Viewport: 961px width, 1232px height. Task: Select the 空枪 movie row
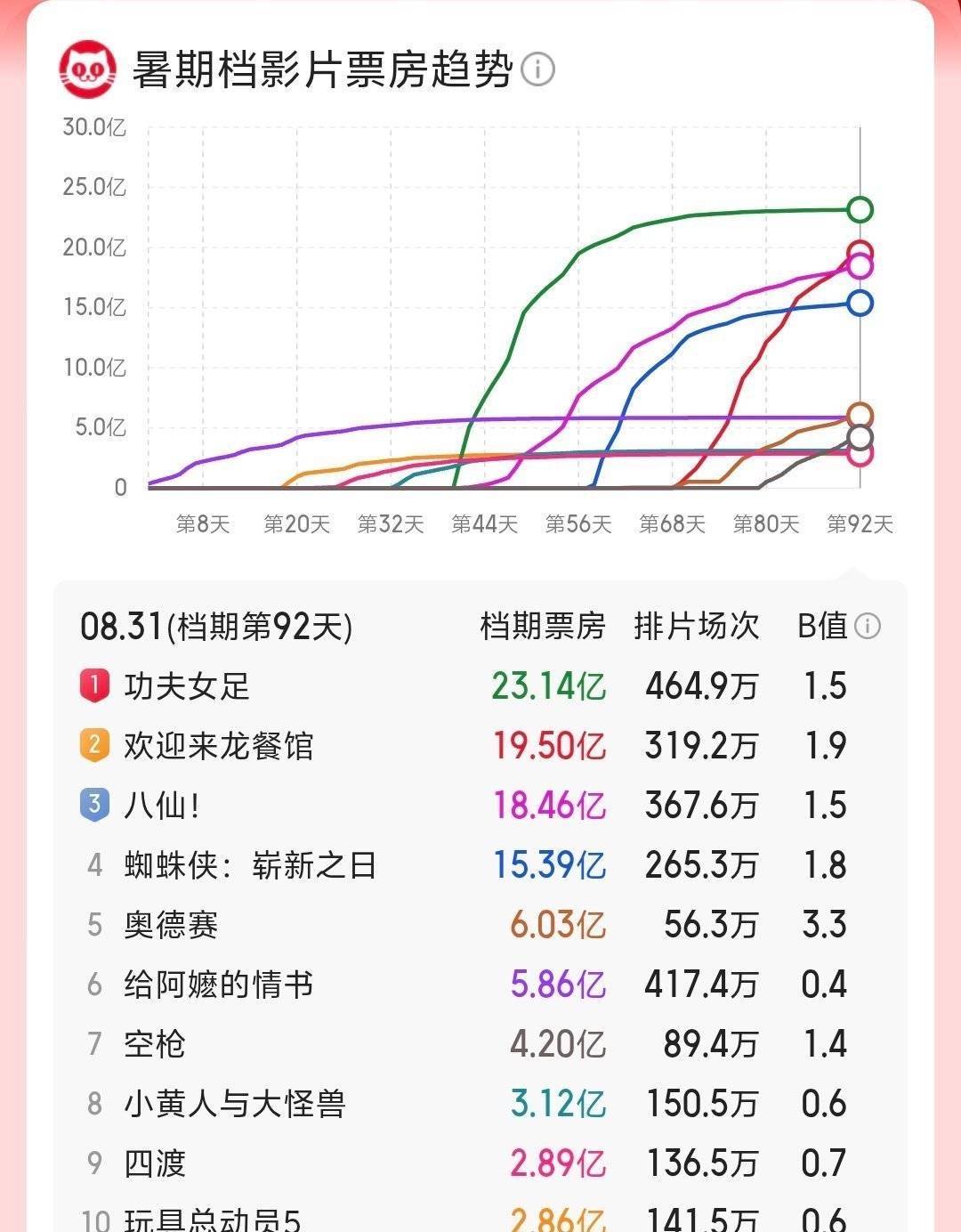(x=480, y=1044)
